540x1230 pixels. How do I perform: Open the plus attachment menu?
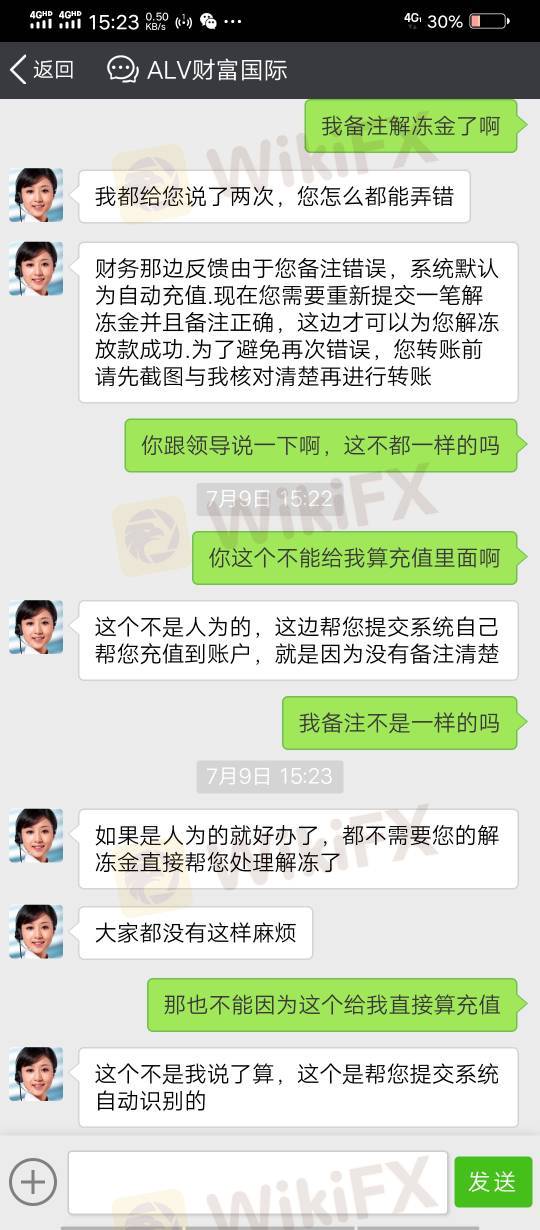pyautogui.click(x=32, y=1182)
